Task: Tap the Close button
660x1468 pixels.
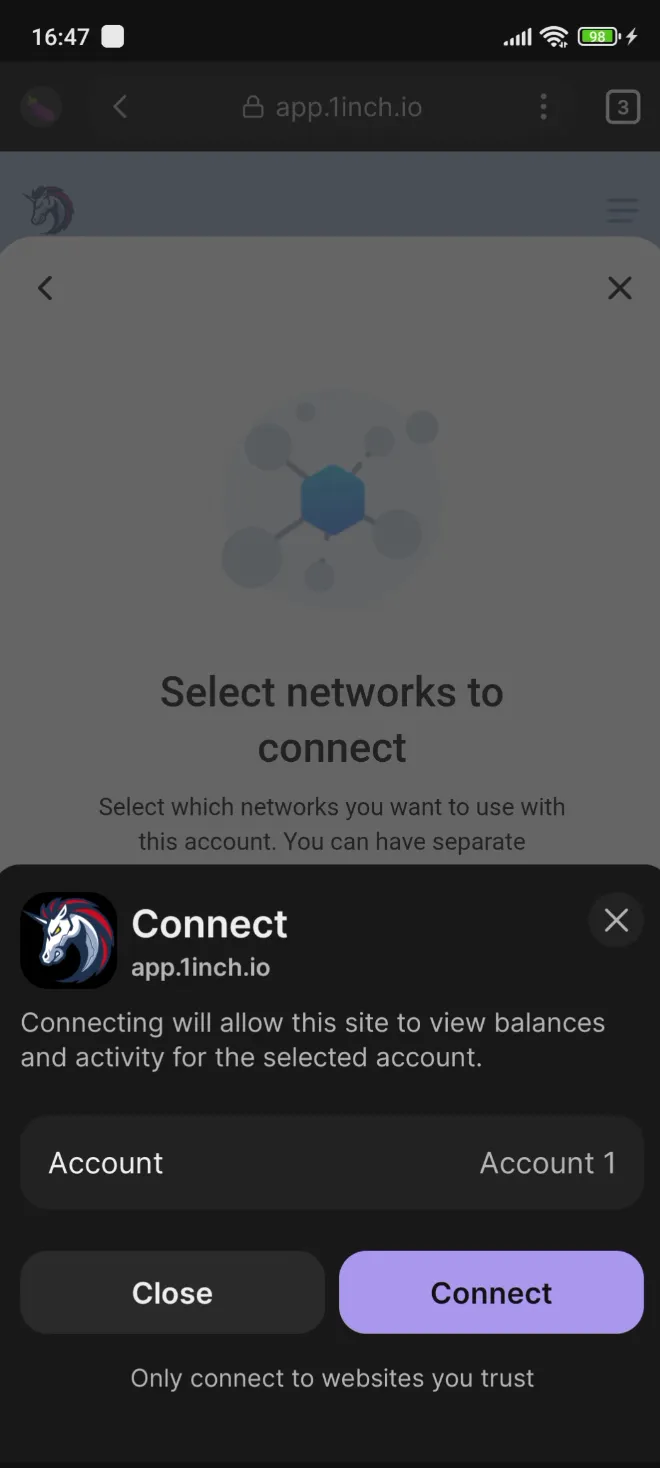Action: [x=172, y=1292]
